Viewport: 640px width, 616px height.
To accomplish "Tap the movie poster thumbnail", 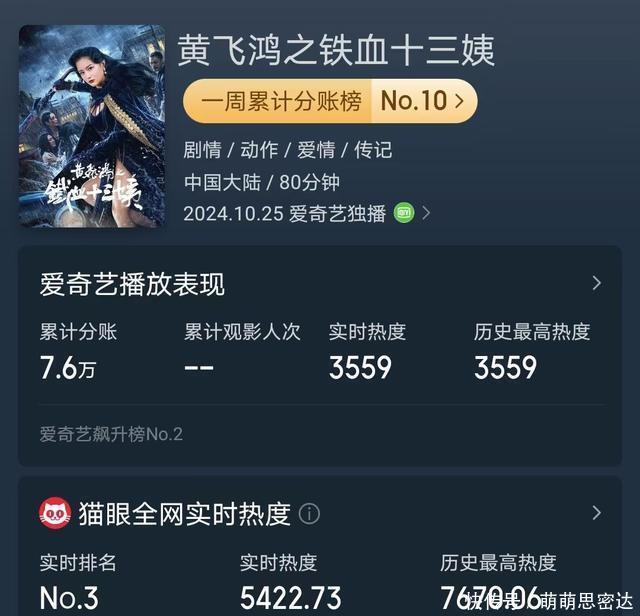I will click(92, 127).
